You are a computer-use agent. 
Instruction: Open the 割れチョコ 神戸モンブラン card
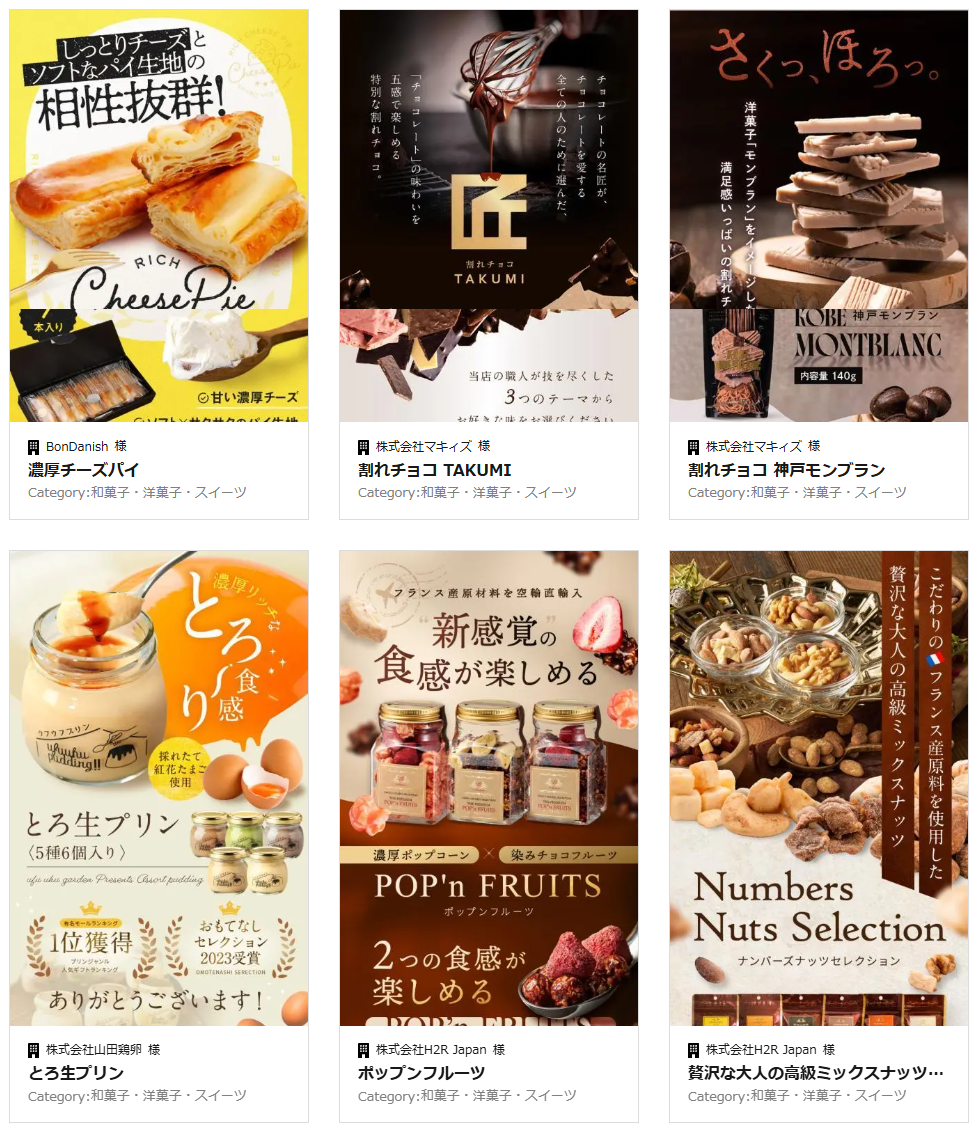click(x=818, y=216)
